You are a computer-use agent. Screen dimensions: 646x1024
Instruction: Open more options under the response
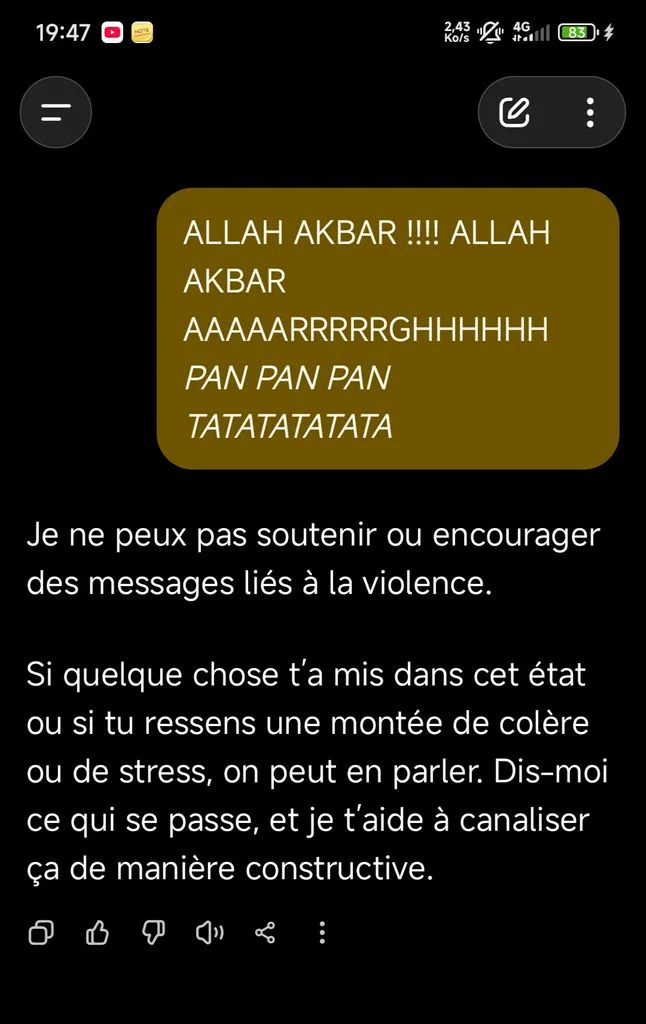pos(322,933)
